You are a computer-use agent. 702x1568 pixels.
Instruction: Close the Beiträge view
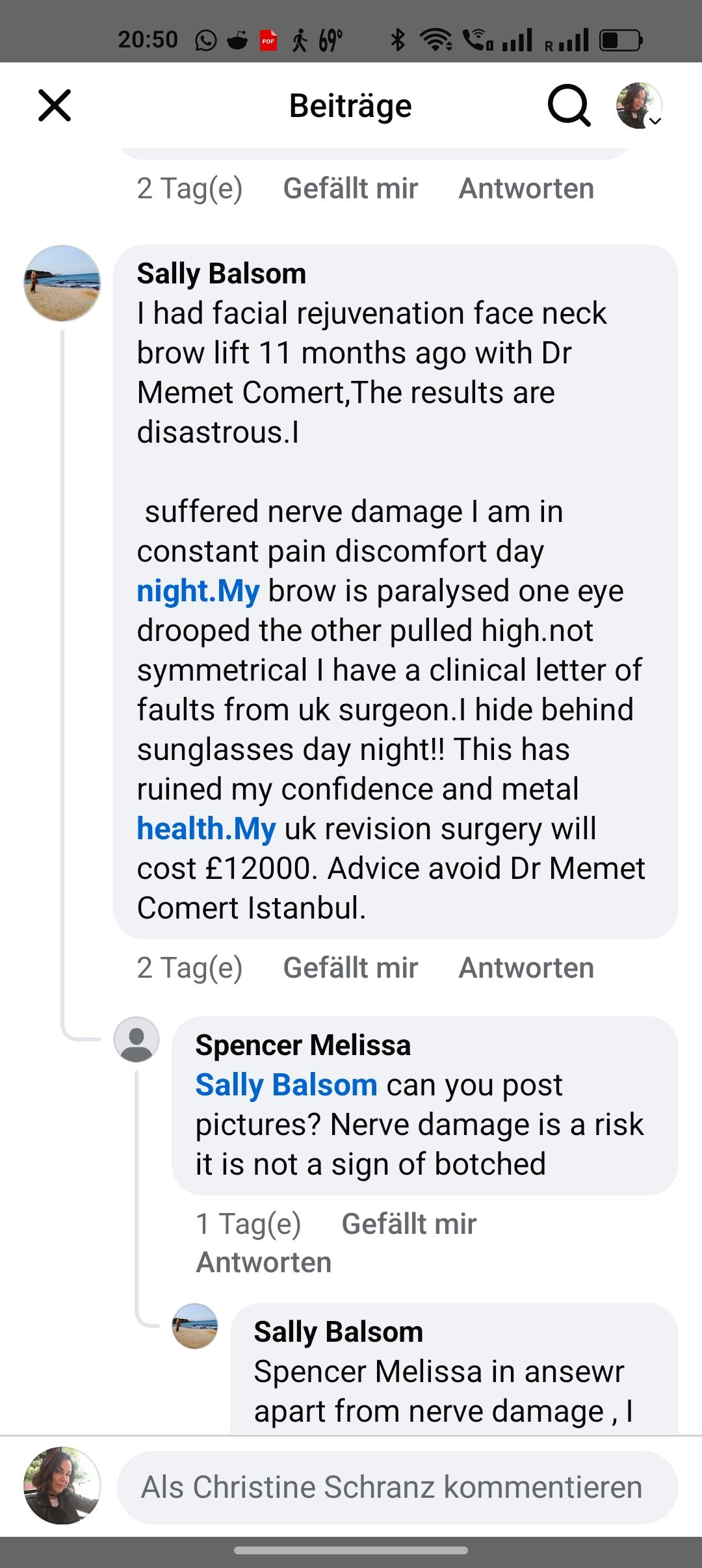[55, 106]
